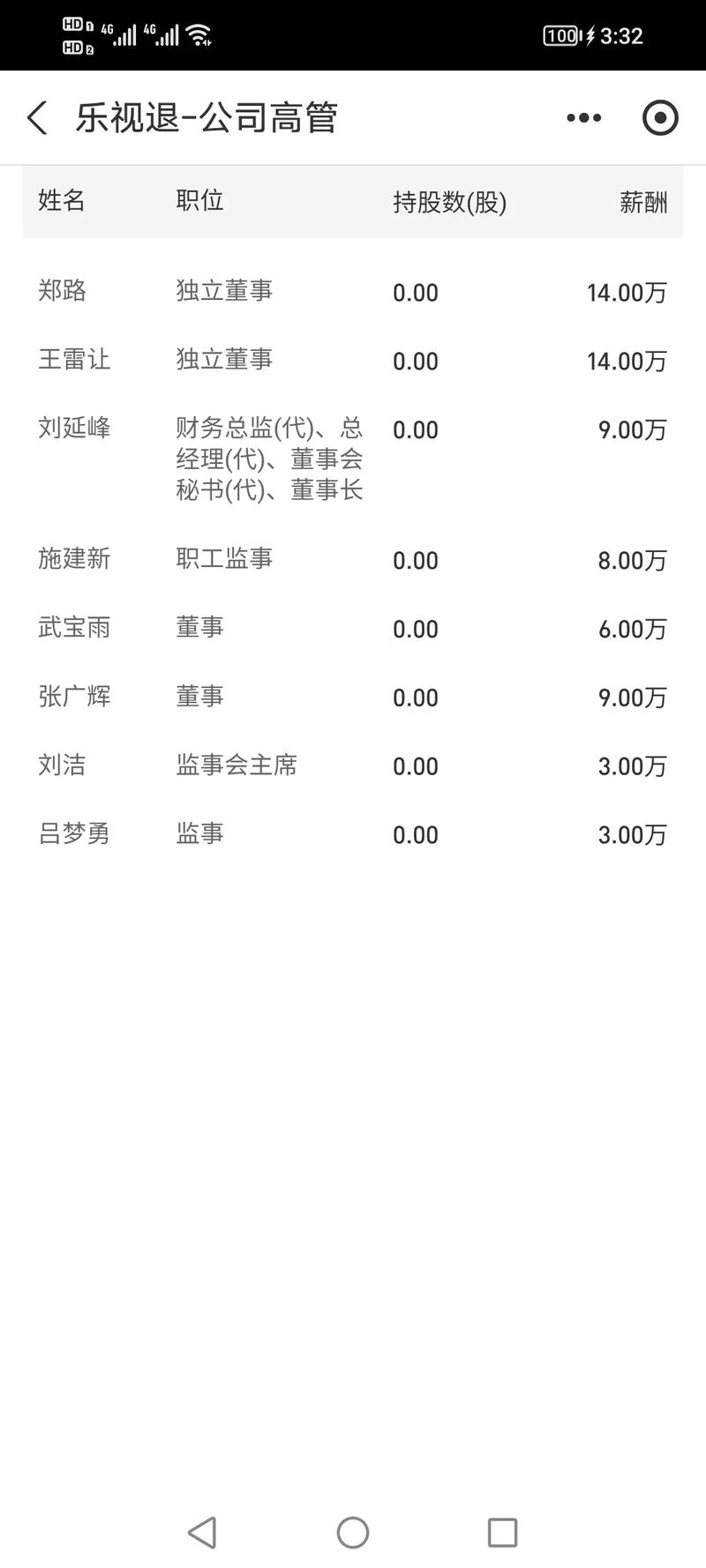The image size is (706, 1568).
Task: Open the more options (three dots) menu
Action: (583, 117)
